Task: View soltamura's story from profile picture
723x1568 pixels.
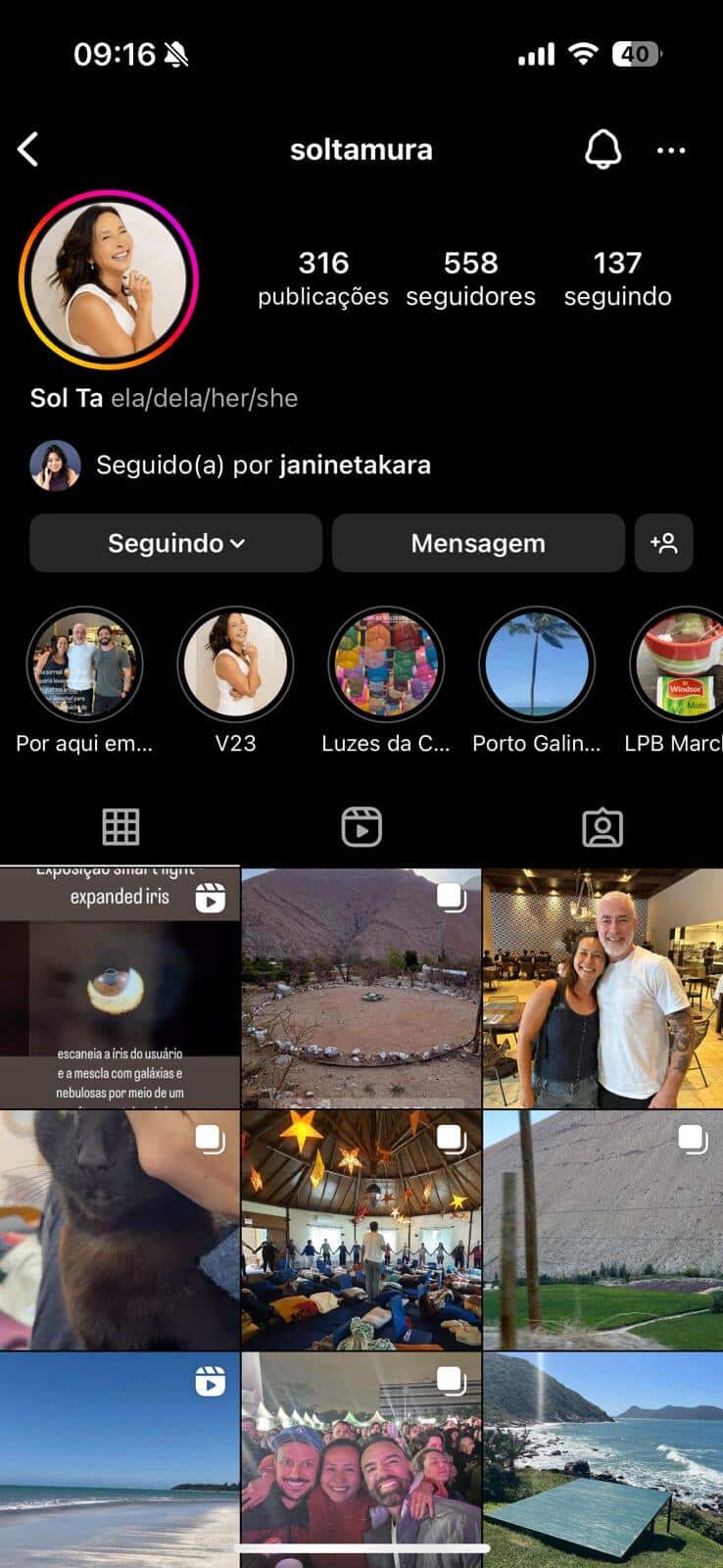Action: (109, 279)
